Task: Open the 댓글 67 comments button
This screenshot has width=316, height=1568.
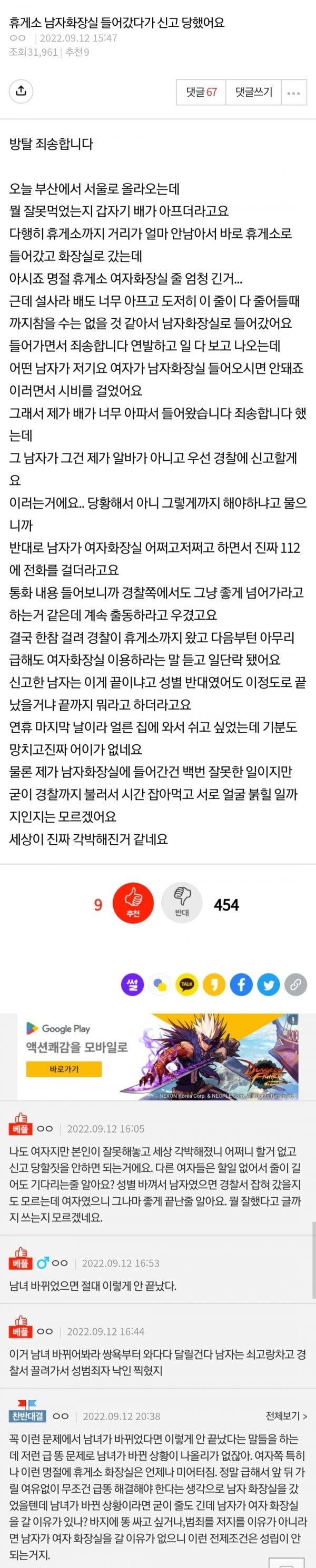Action: coord(201,93)
